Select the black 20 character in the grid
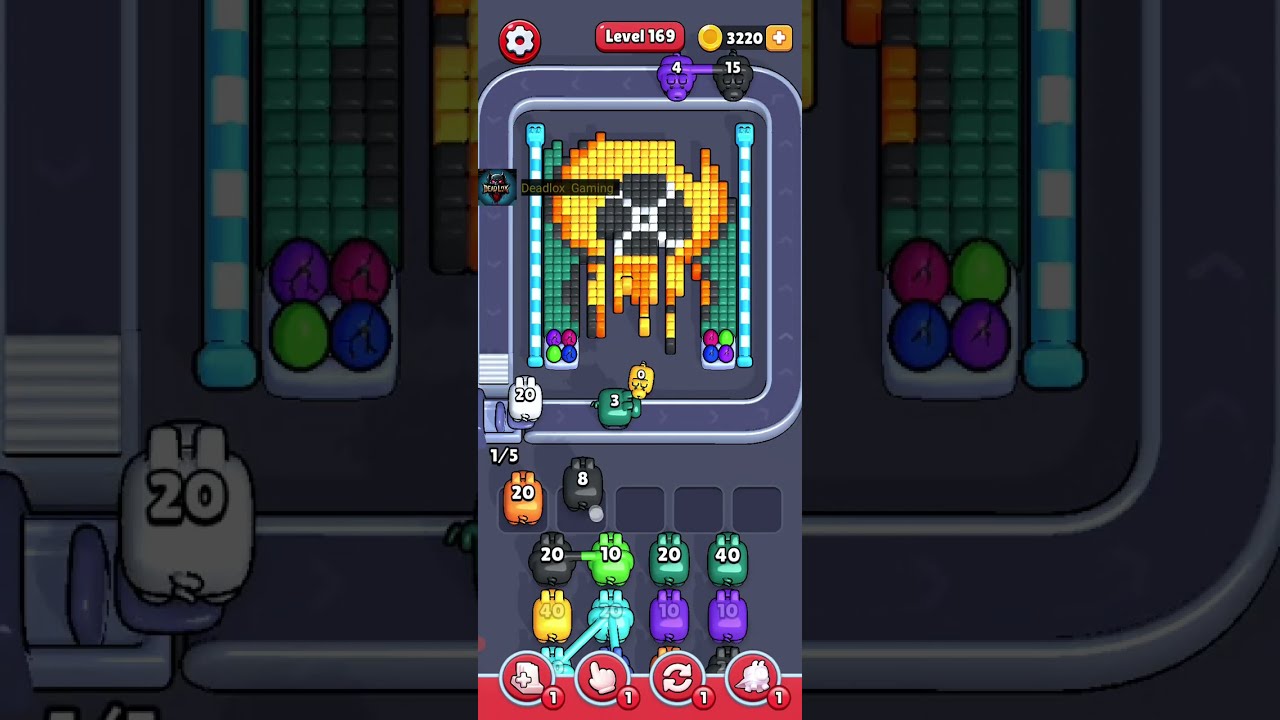Image resolution: width=1280 pixels, height=720 pixels. click(x=552, y=560)
